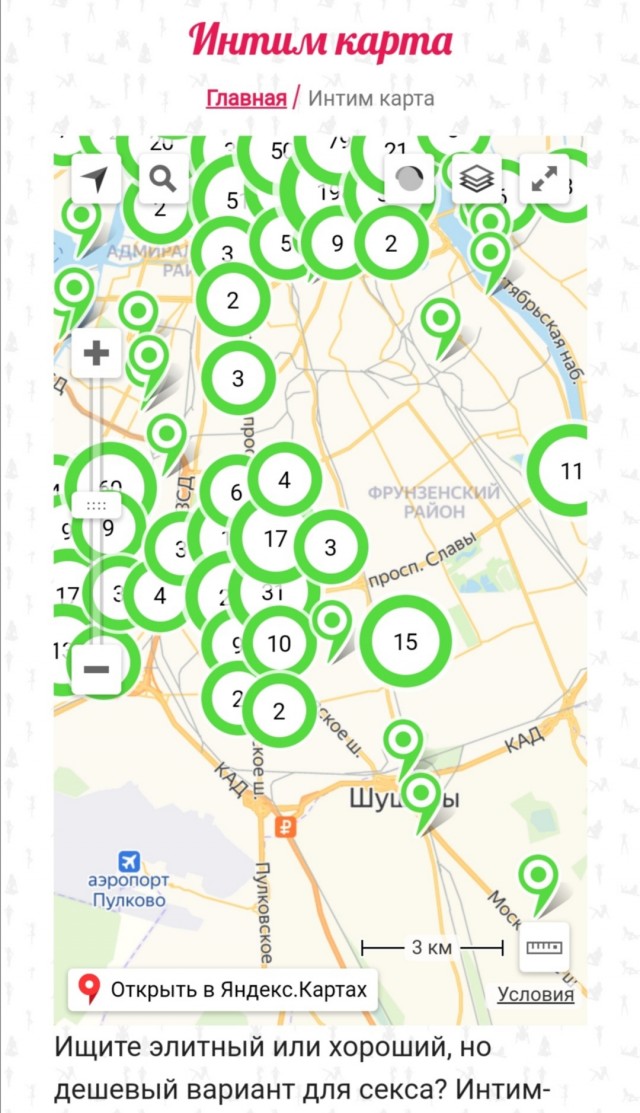The height and width of the screenshot is (1113, 640).
Task: Zoom out with the minus button
Action: click(97, 670)
